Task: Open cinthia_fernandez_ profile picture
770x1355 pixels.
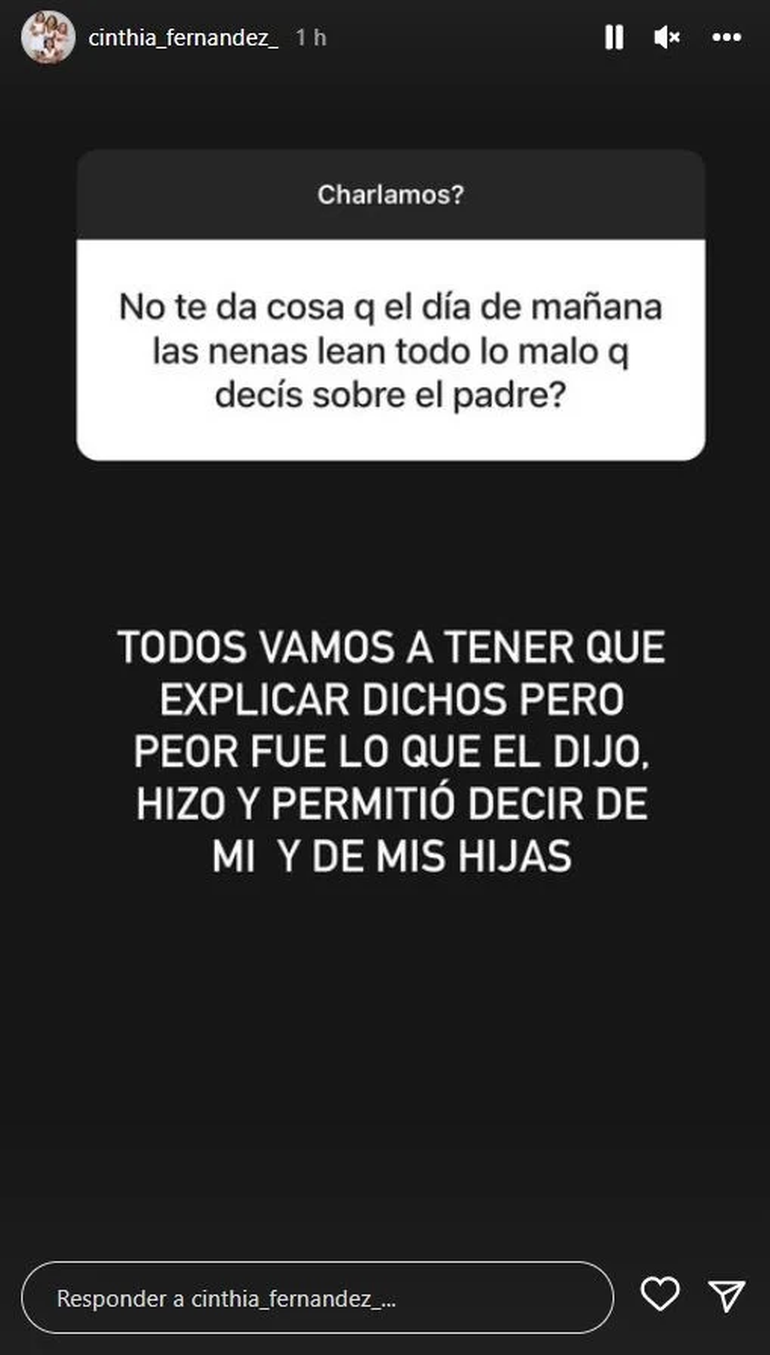Action: click(x=48, y=38)
